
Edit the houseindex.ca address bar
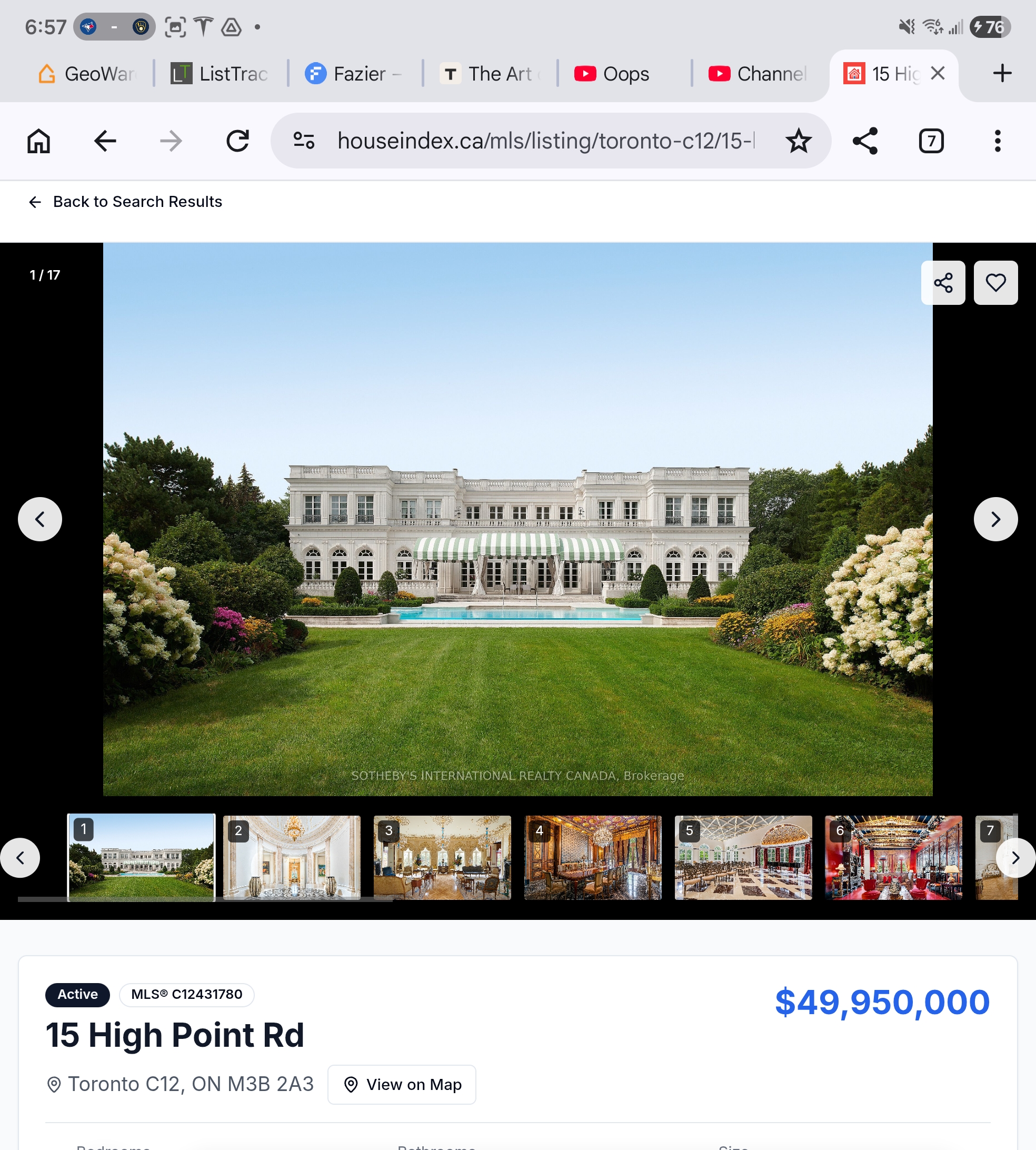545,141
